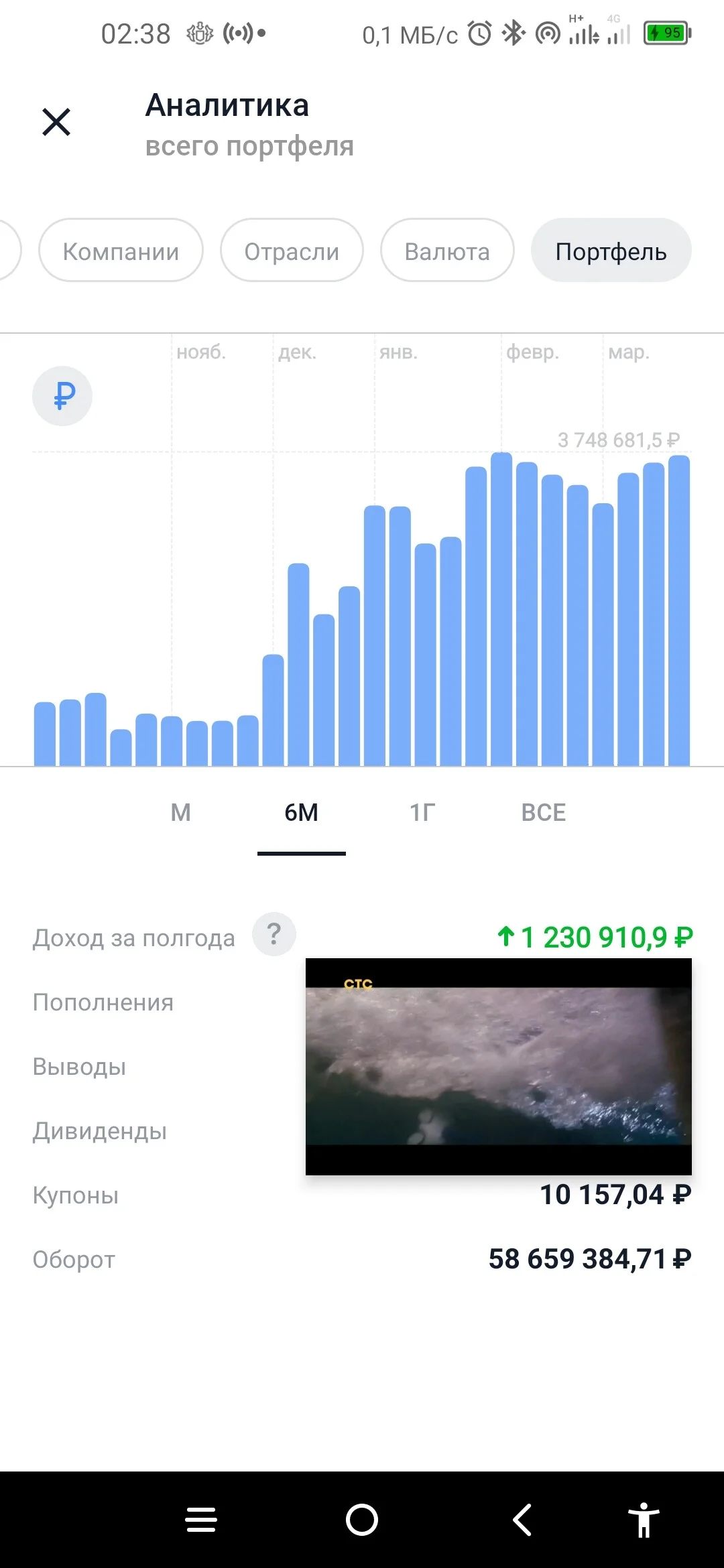Open the Валюта chip
The image size is (724, 1568).
pos(447,251)
